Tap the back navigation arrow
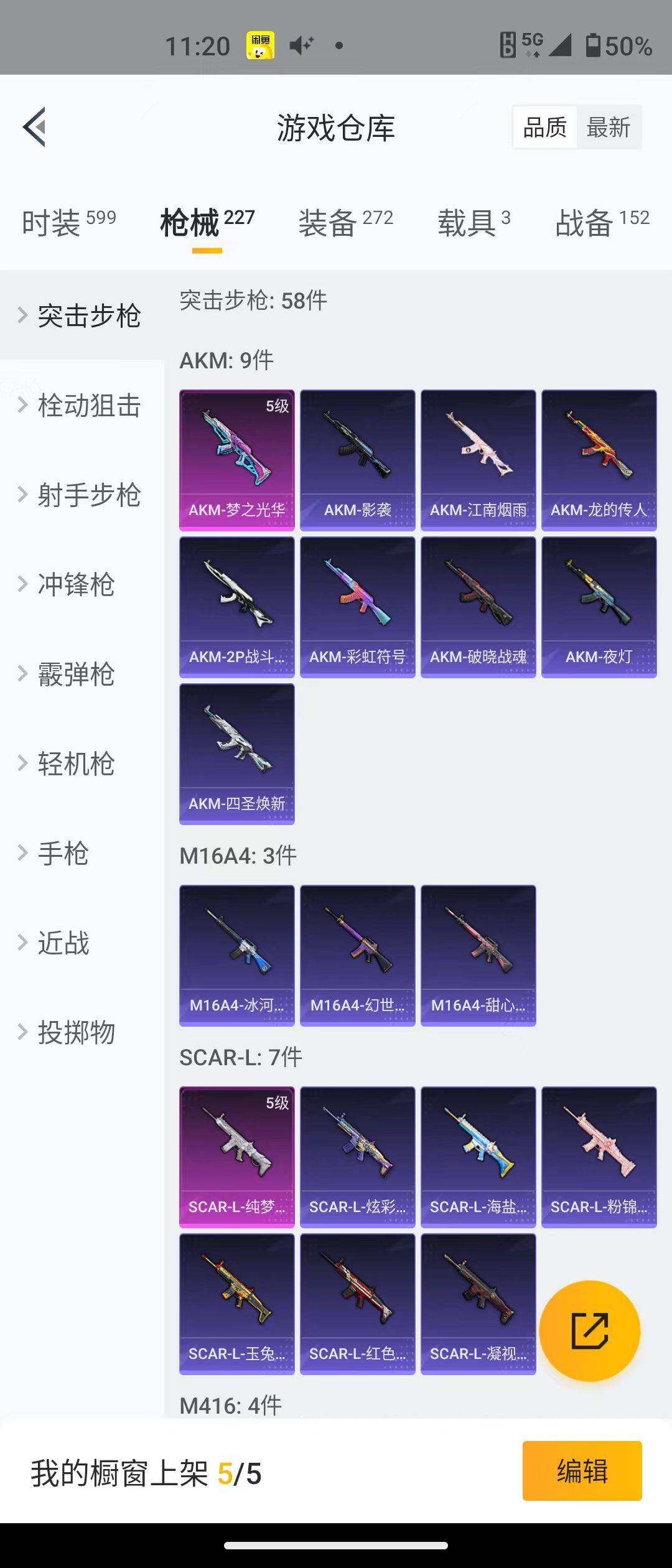The width and height of the screenshot is (672, 1568). (35, 128)
